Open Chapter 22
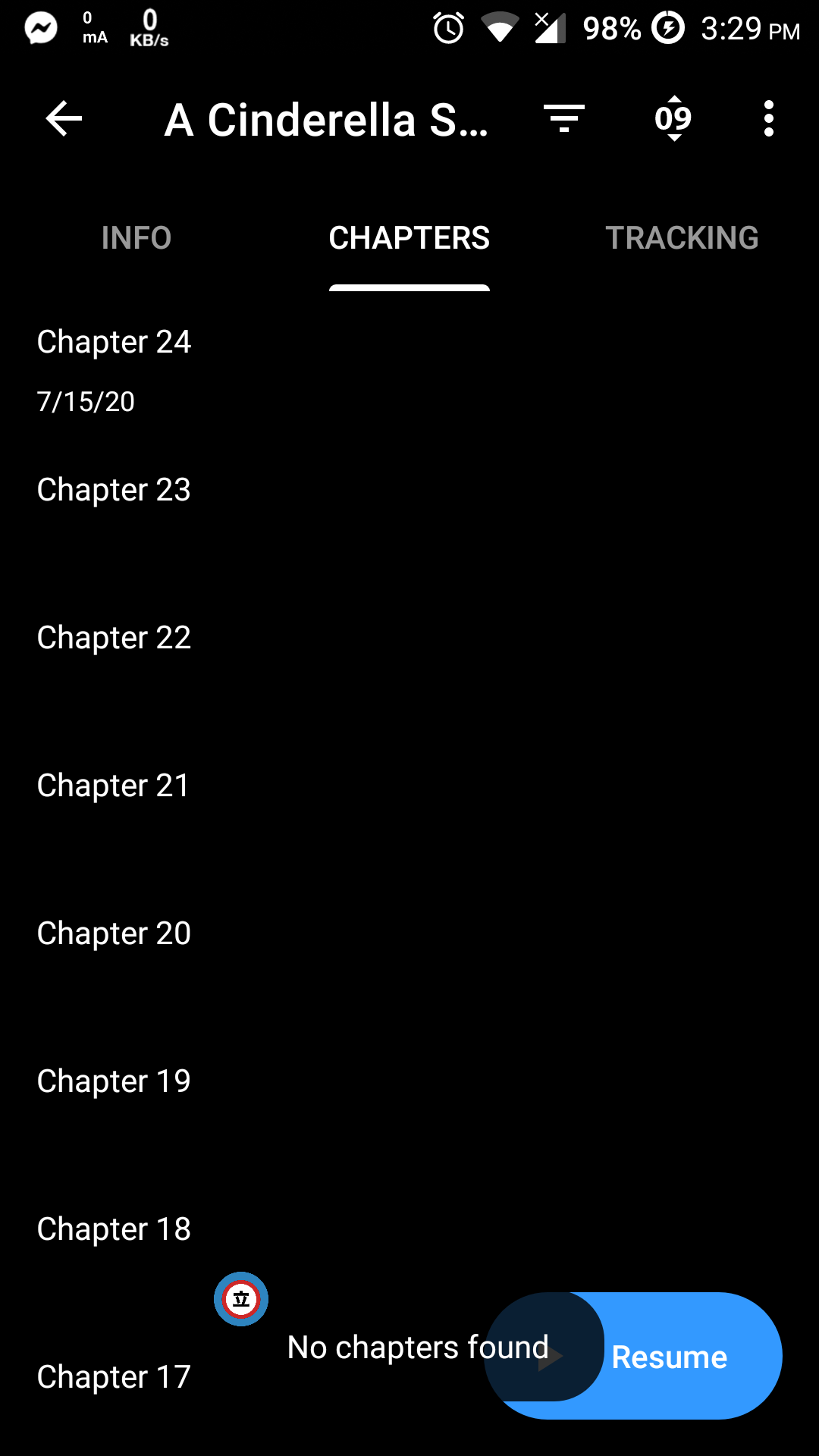 point(409,667)
